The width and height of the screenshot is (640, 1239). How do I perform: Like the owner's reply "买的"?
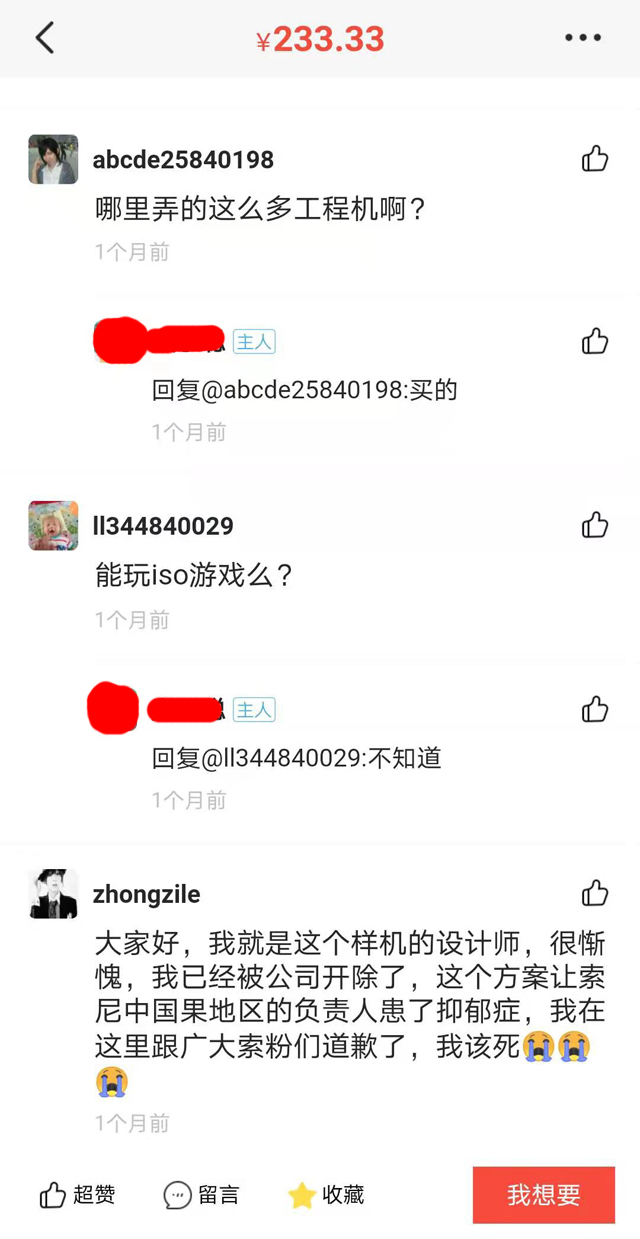[595, 341]
